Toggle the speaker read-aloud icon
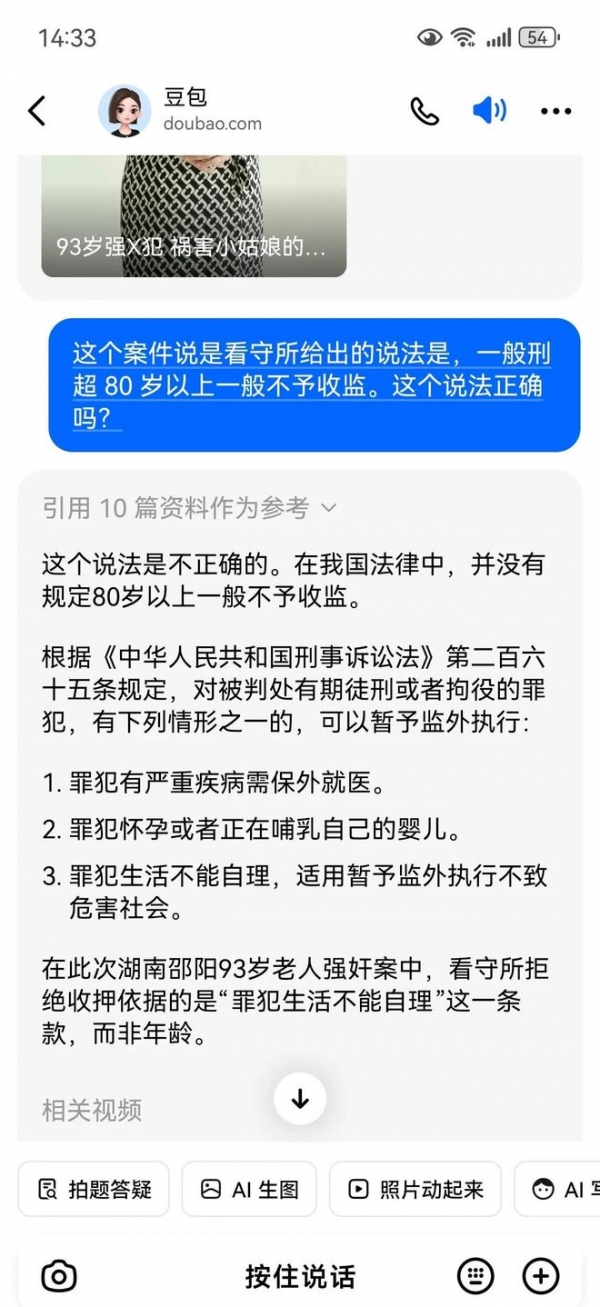Image resolution: width=600 pixels, height=1307 pixels. (x=489, y=111)
